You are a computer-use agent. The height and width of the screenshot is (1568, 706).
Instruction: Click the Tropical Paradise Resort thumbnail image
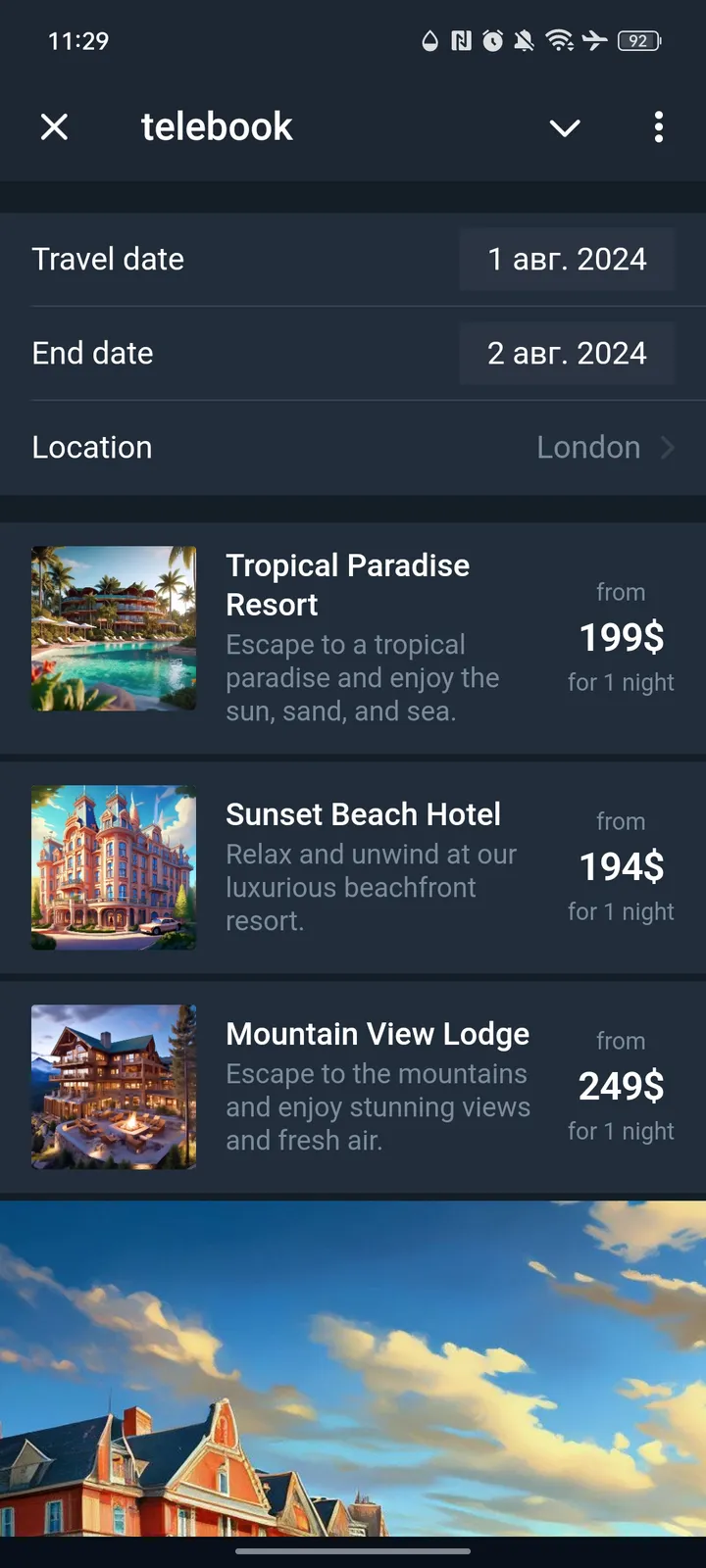[113, 628]
